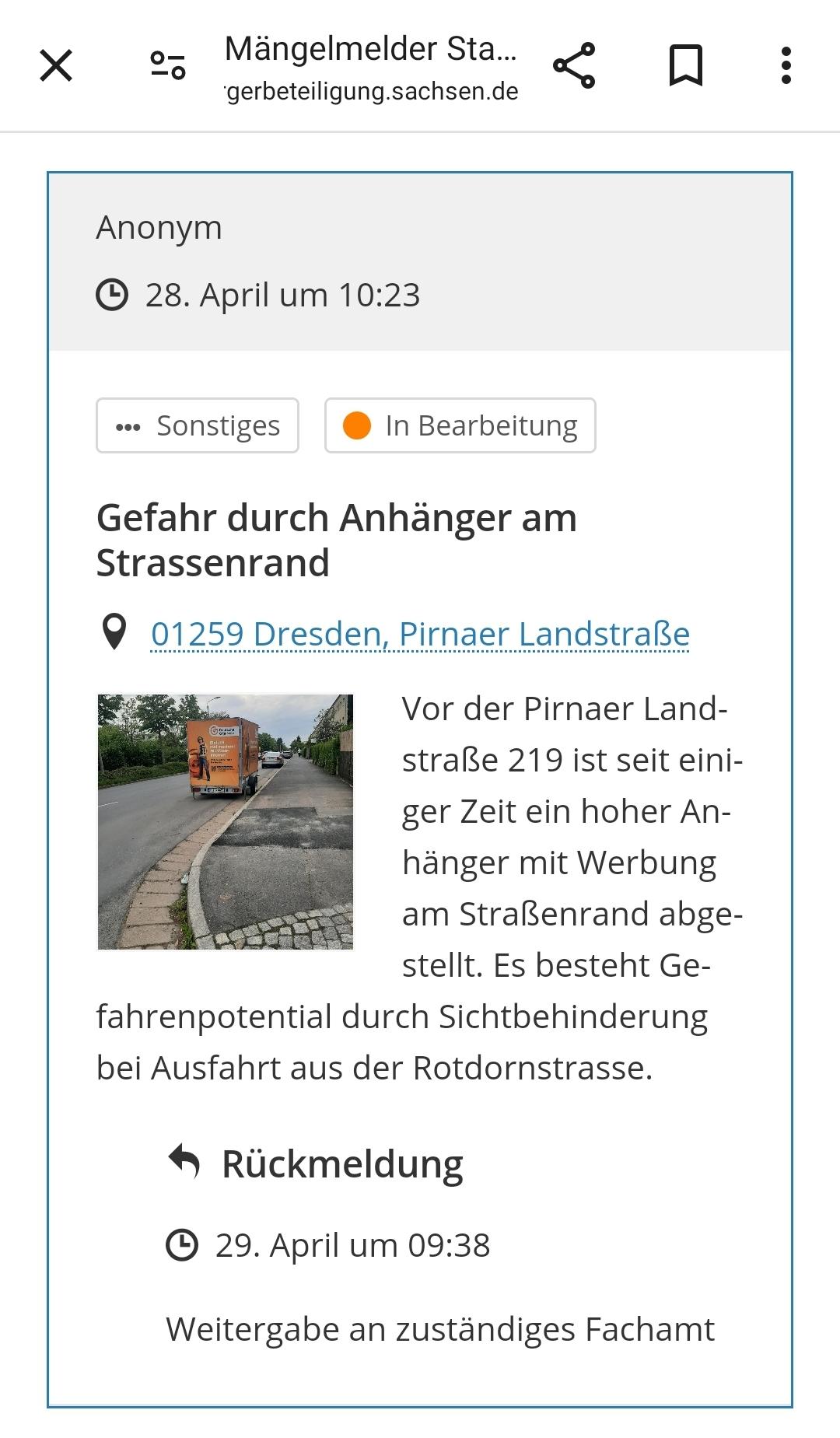
Task: Open the three-dot overflow menu
Action: pos(786,65)
